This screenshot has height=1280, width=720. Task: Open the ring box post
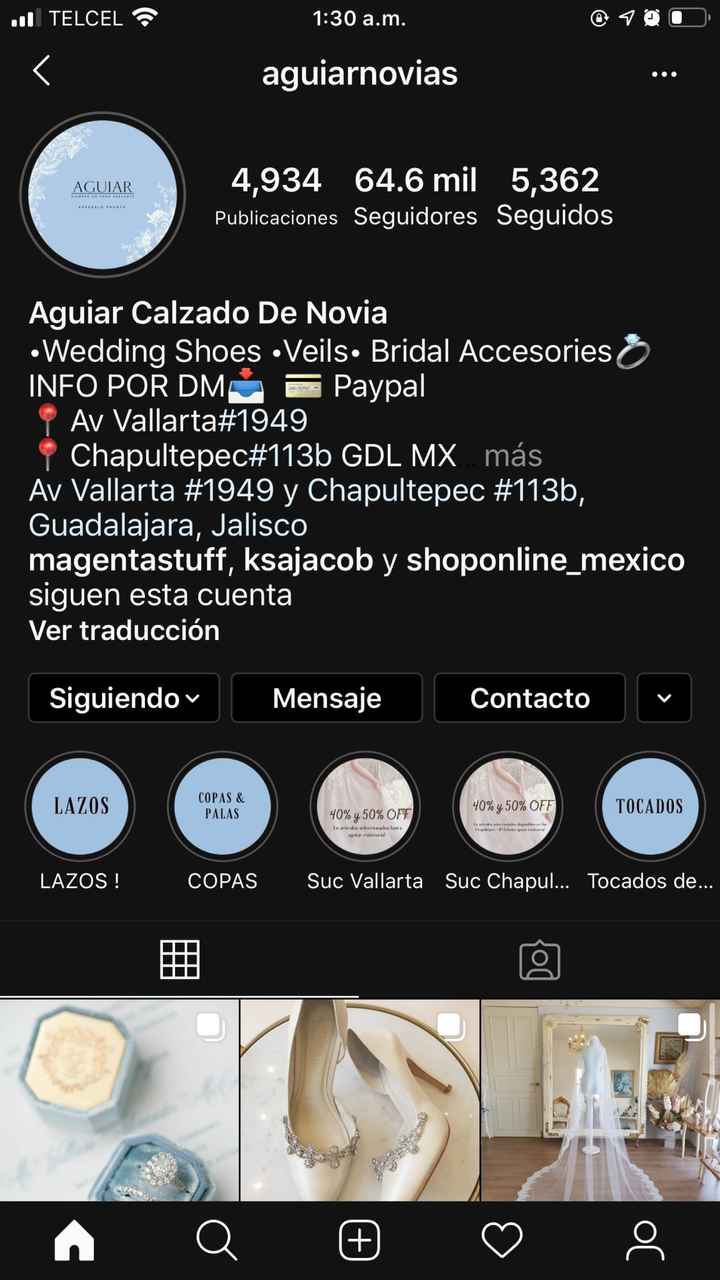(x=119, y=1100)
